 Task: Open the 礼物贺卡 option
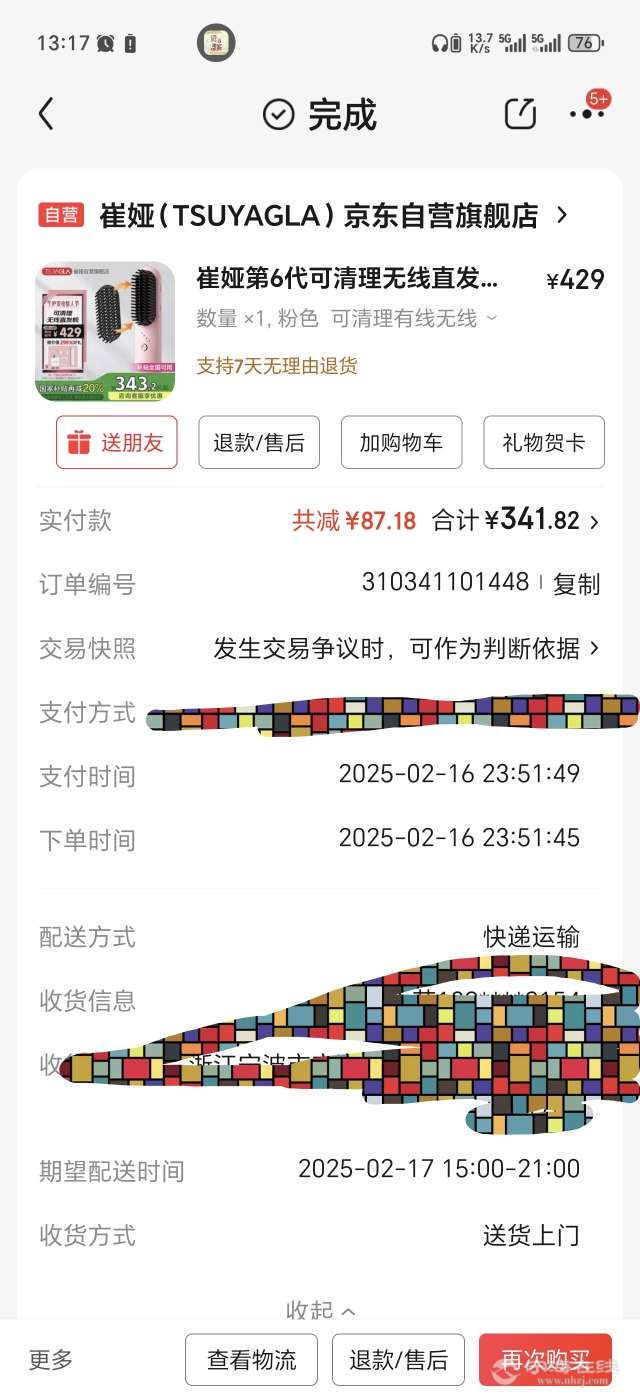[544, 442]
